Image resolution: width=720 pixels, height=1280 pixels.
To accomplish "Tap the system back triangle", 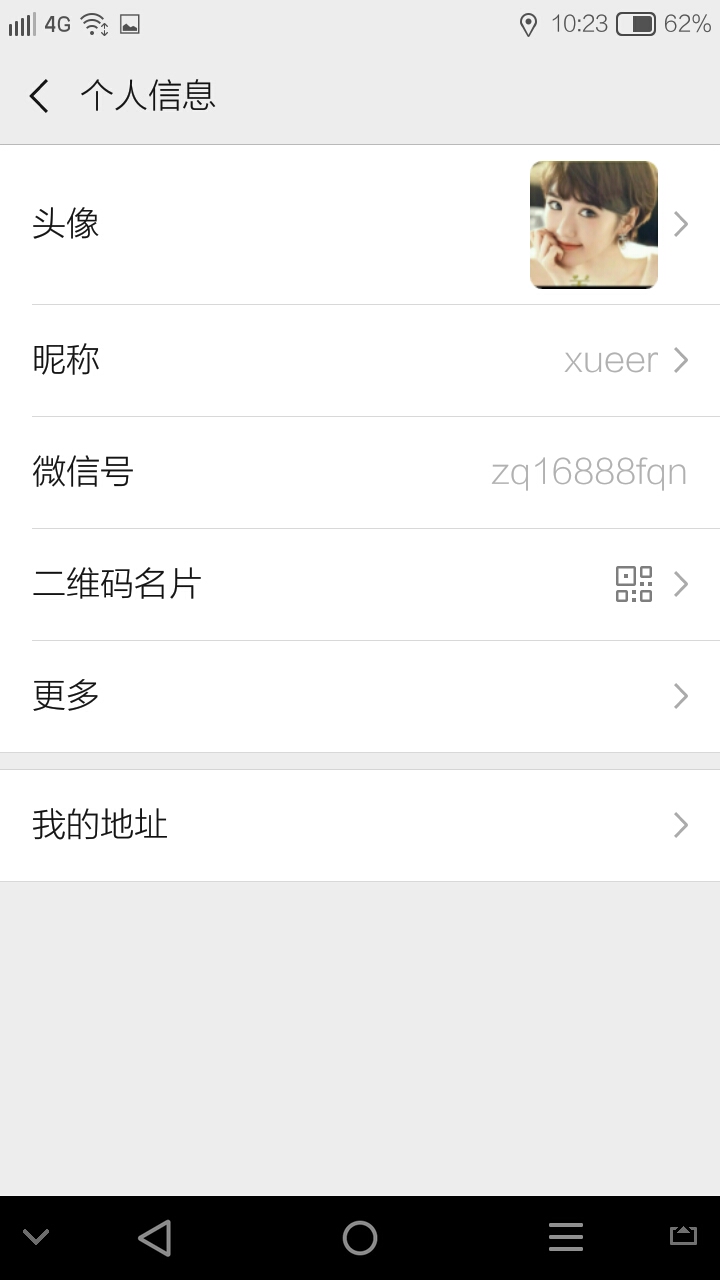I will 155,1238.
